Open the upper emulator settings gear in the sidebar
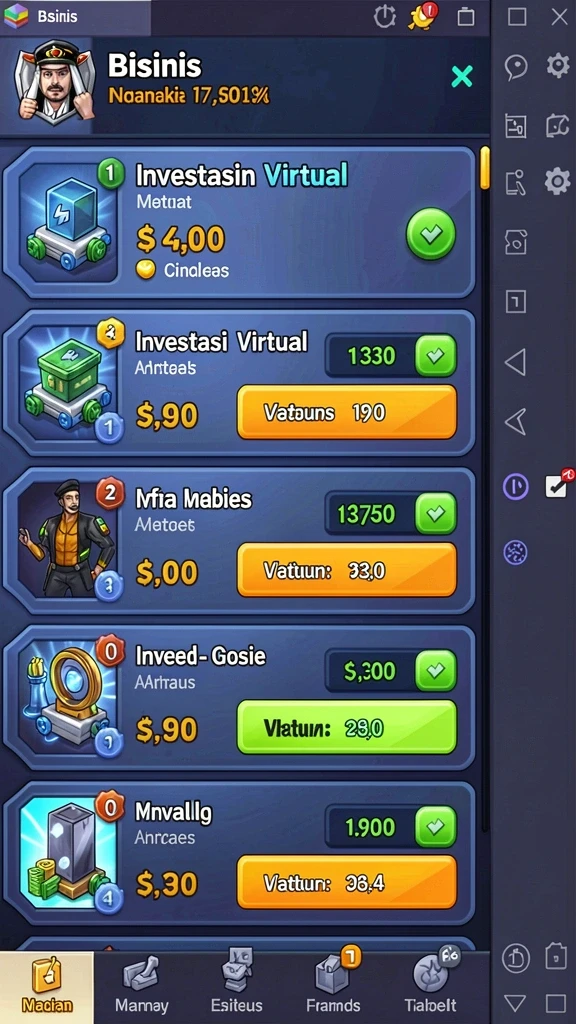The width and height of the screenshot is (576, 1024). pyautogui.click(x=557, y=66)
